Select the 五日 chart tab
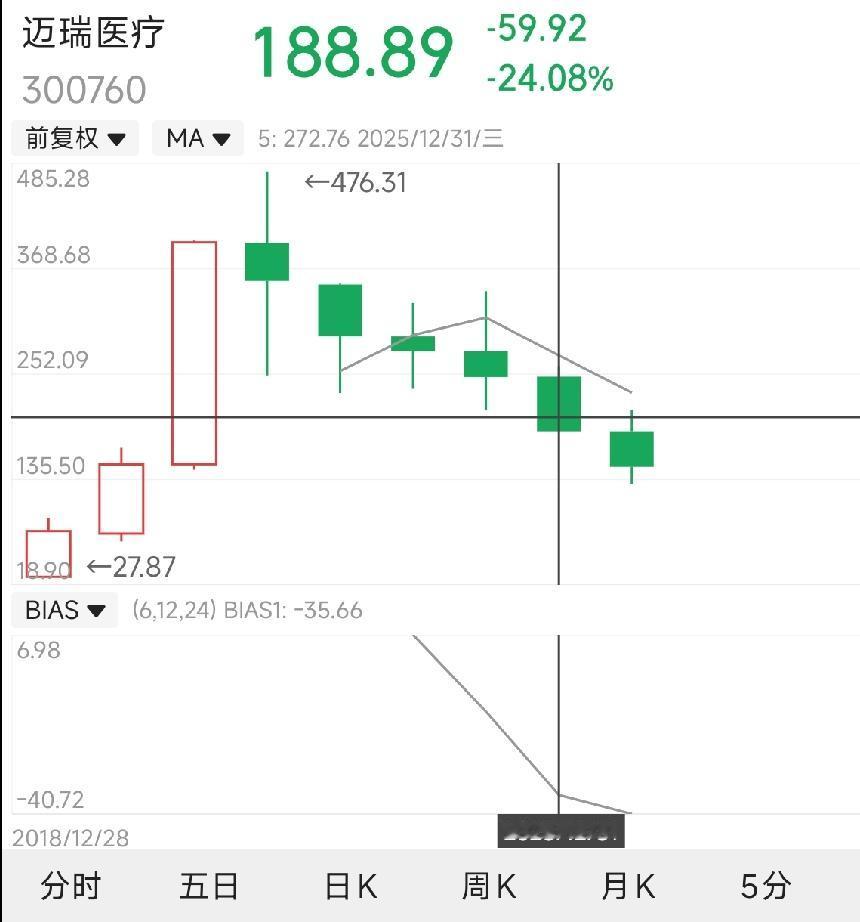 point(209,886)
